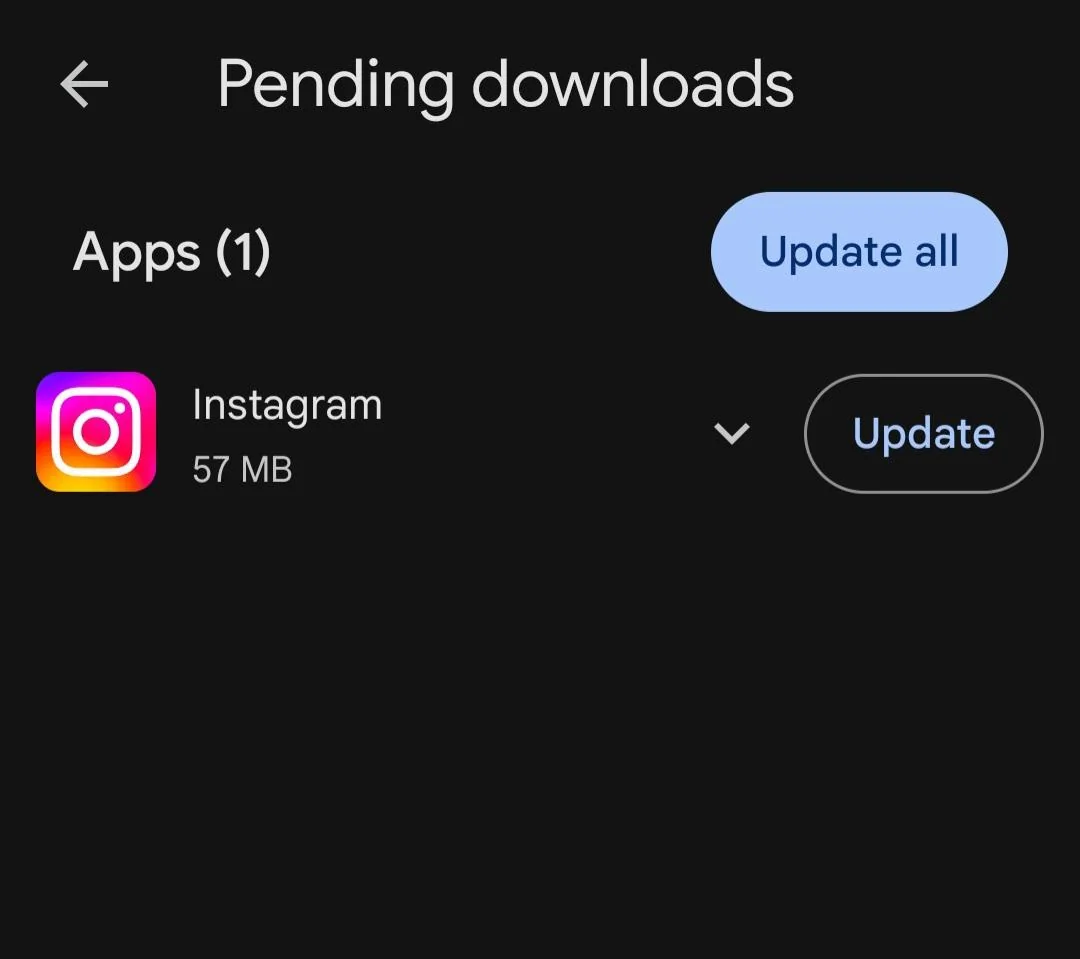Open the Instagram app listing

click(x=287, y=432)
